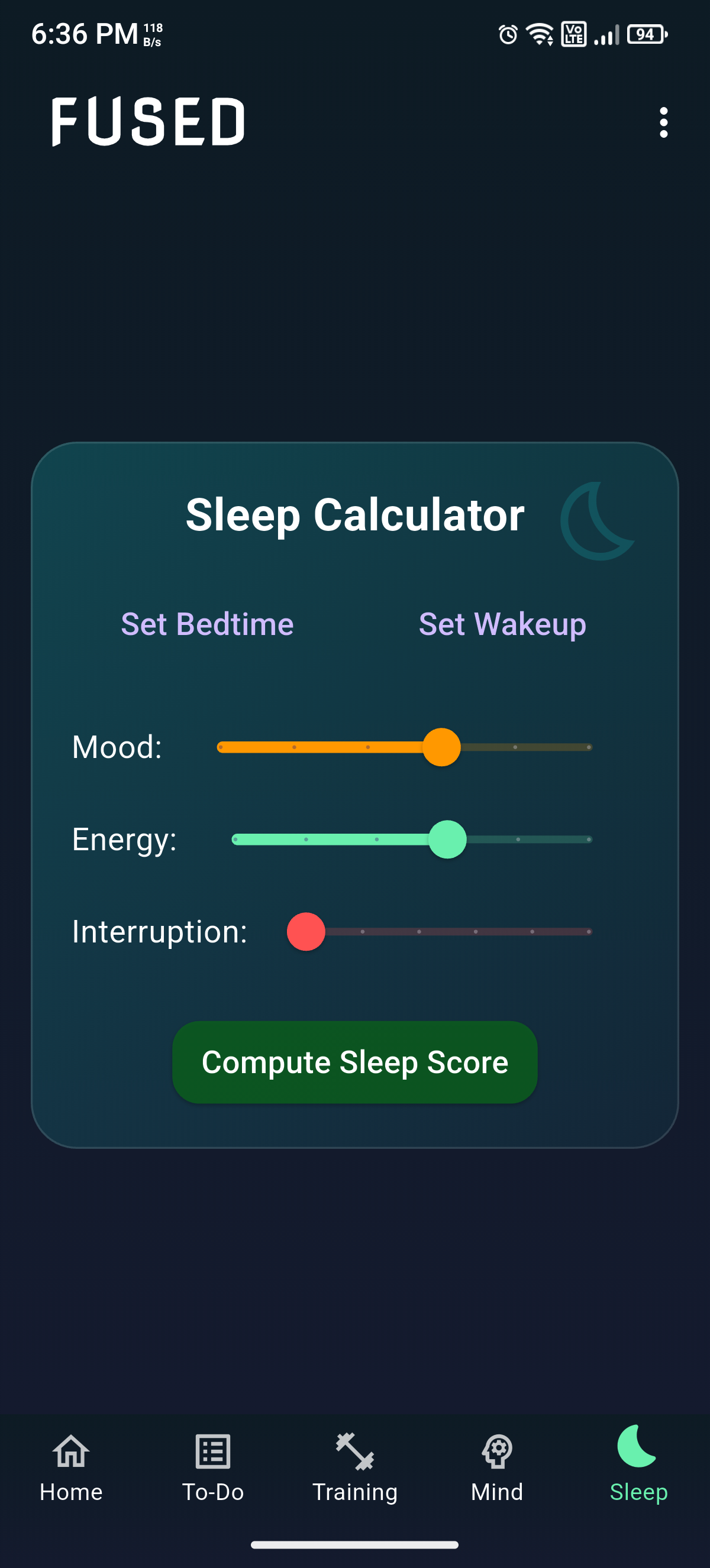The height and width of the screenshot is (1568, 710).
Task: Adjust the Mood slider handle
Action: [441, 747]
